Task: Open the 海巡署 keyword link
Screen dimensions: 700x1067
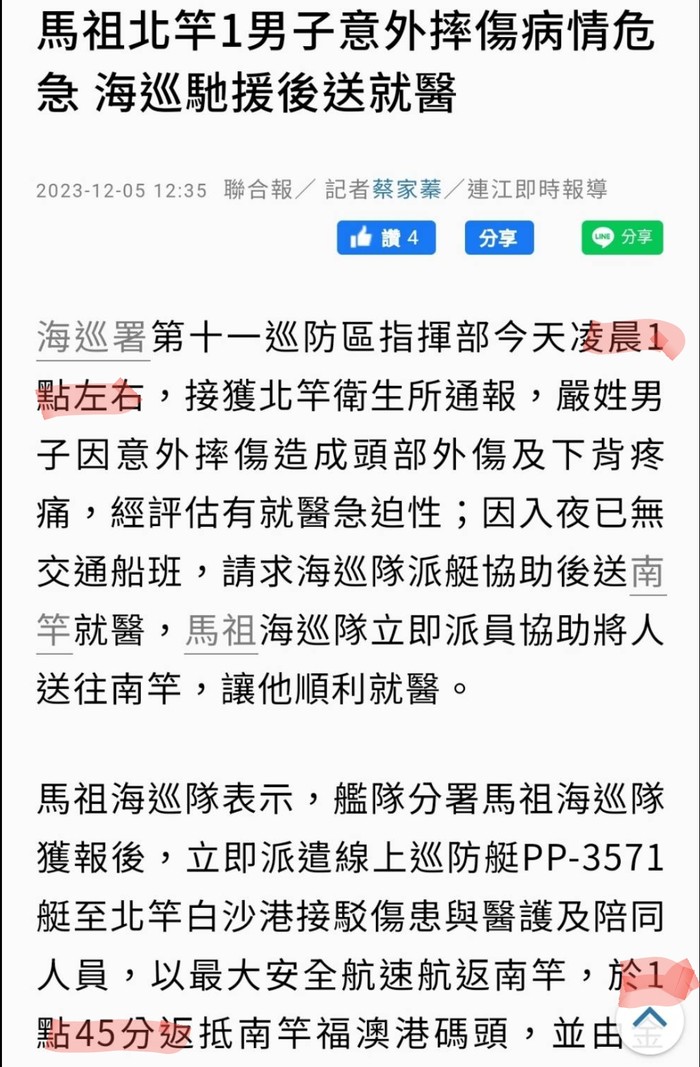Action: pos(92,338)
